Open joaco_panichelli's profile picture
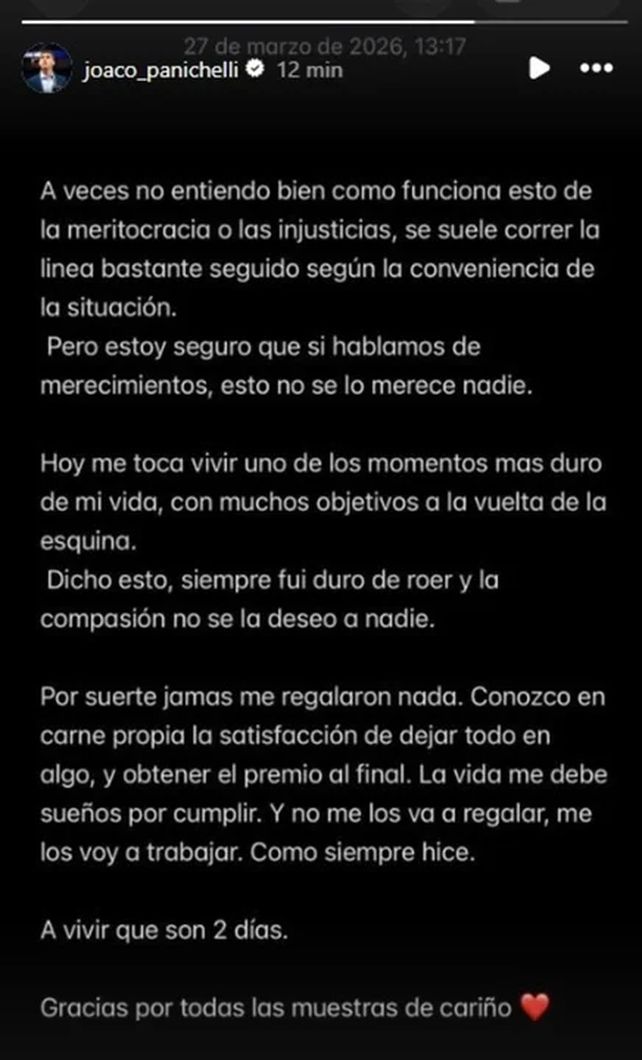Viewport: 642px width, 1060px height. coord(46,68)
